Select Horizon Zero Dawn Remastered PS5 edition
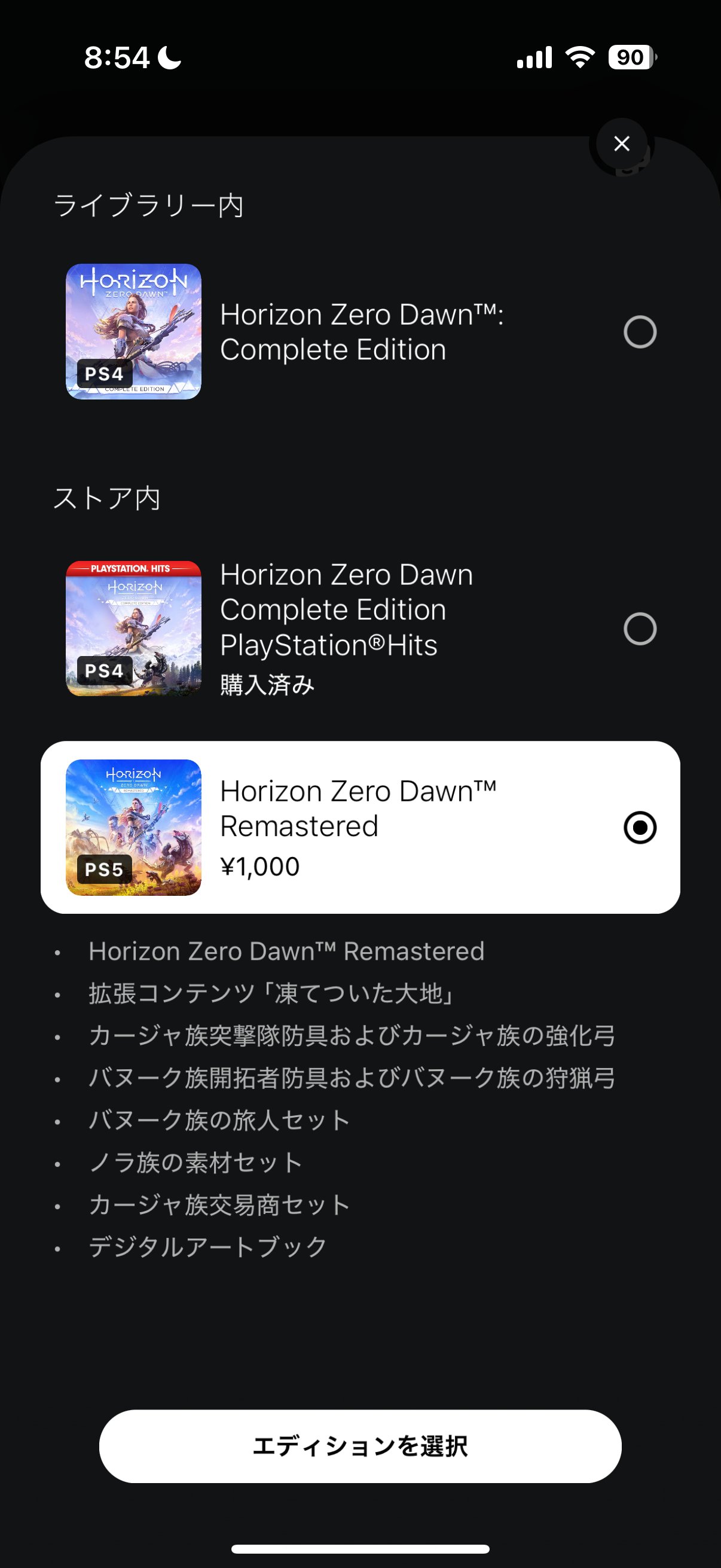 click(x=640, y=827)
